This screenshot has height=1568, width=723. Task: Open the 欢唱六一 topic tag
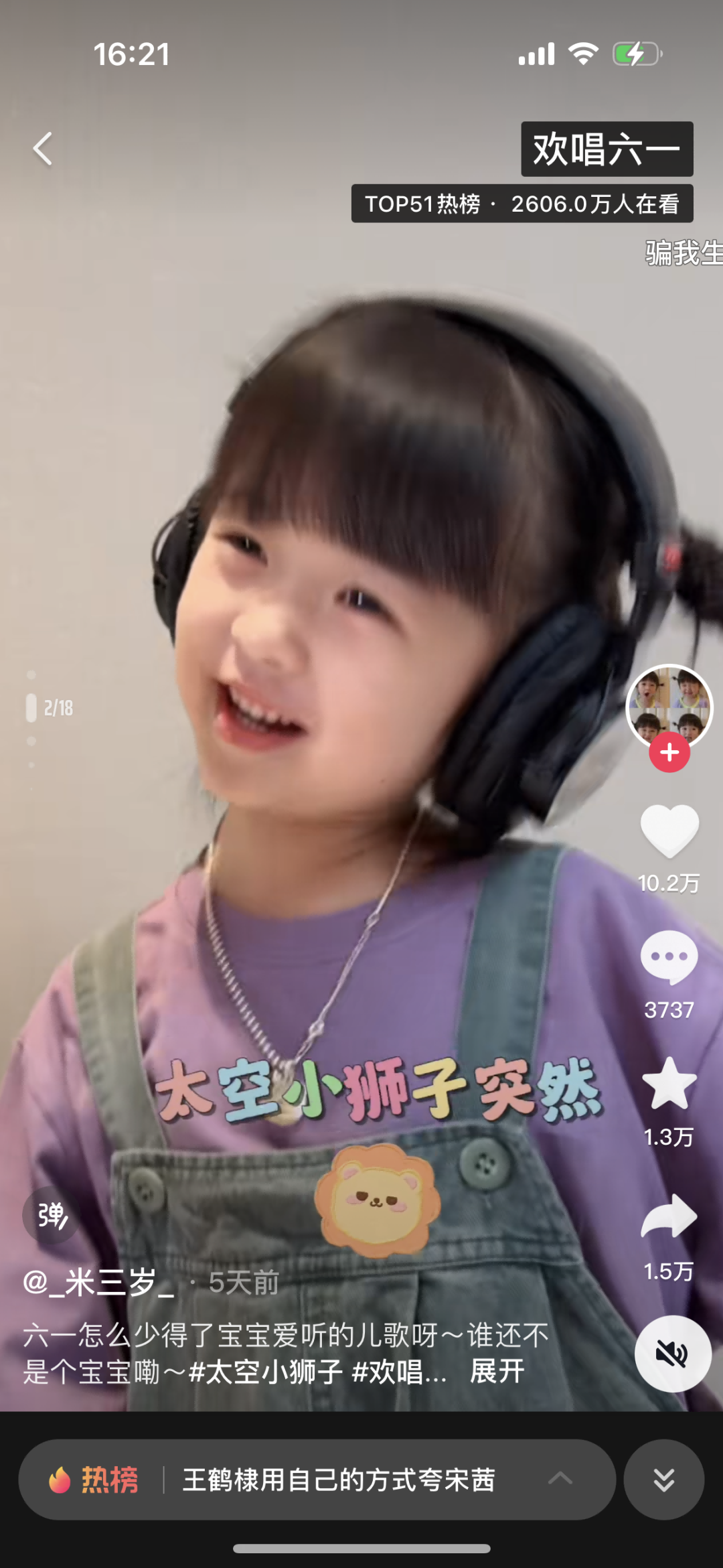pyautogui.click(x=607, y=149)
